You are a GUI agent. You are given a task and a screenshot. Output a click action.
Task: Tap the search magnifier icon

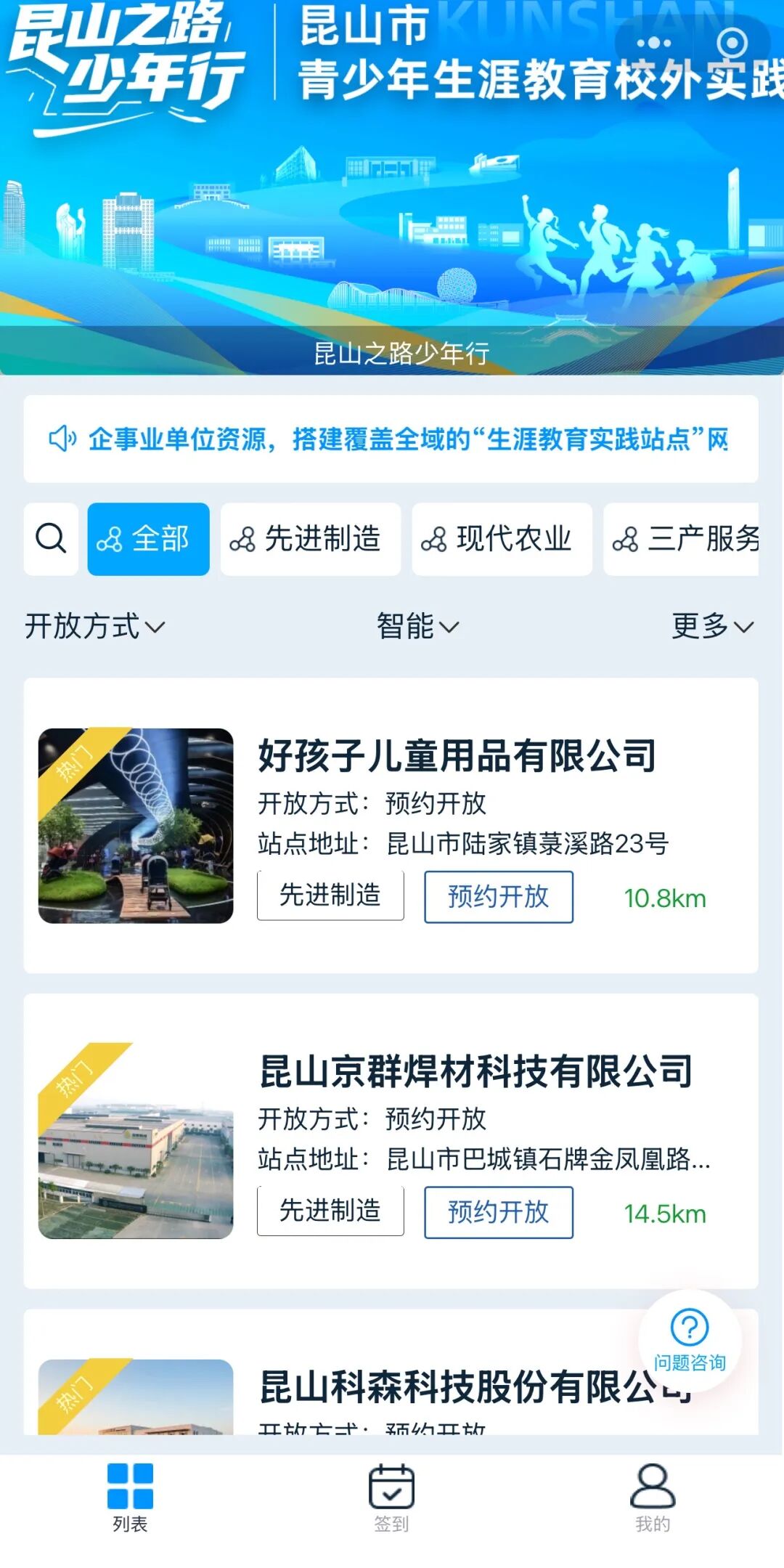(x=51, y=539)
